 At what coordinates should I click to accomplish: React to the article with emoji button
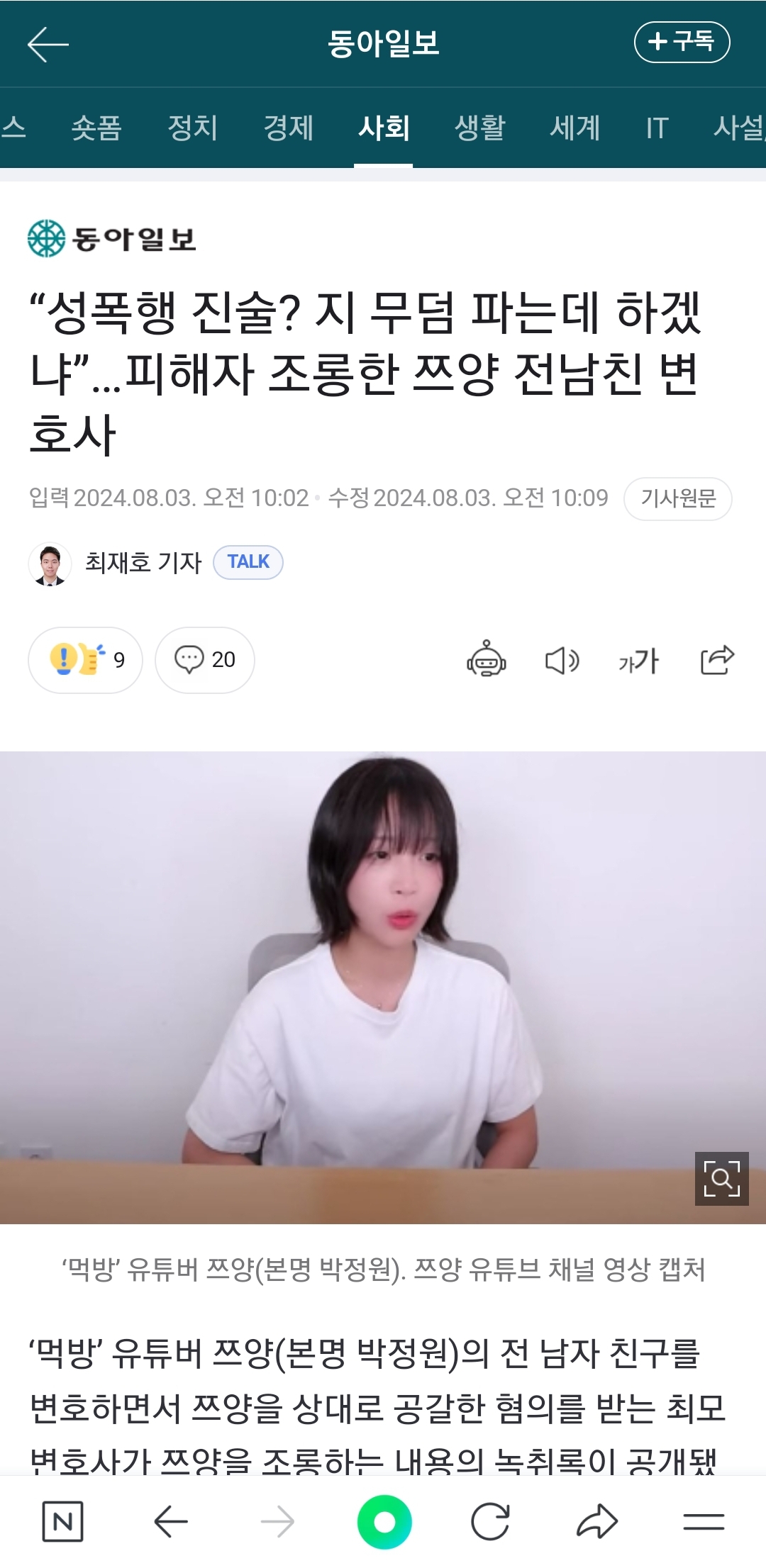pyautogui.click(x=85, y=660)
